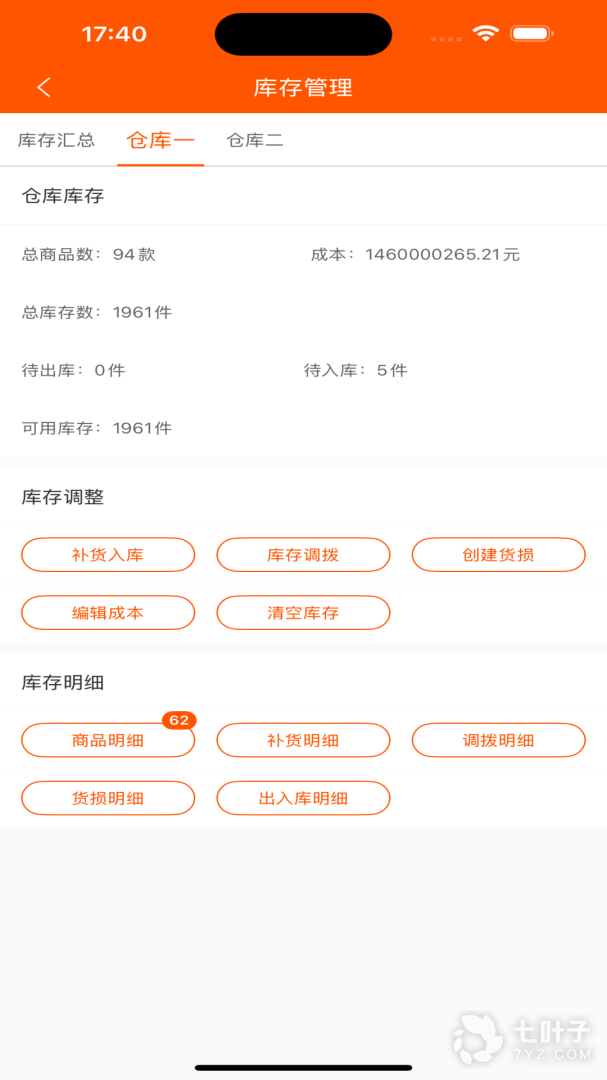Screen dimensions: 607x1080
Task: View 调拨明细
Action: coord(499,740)
